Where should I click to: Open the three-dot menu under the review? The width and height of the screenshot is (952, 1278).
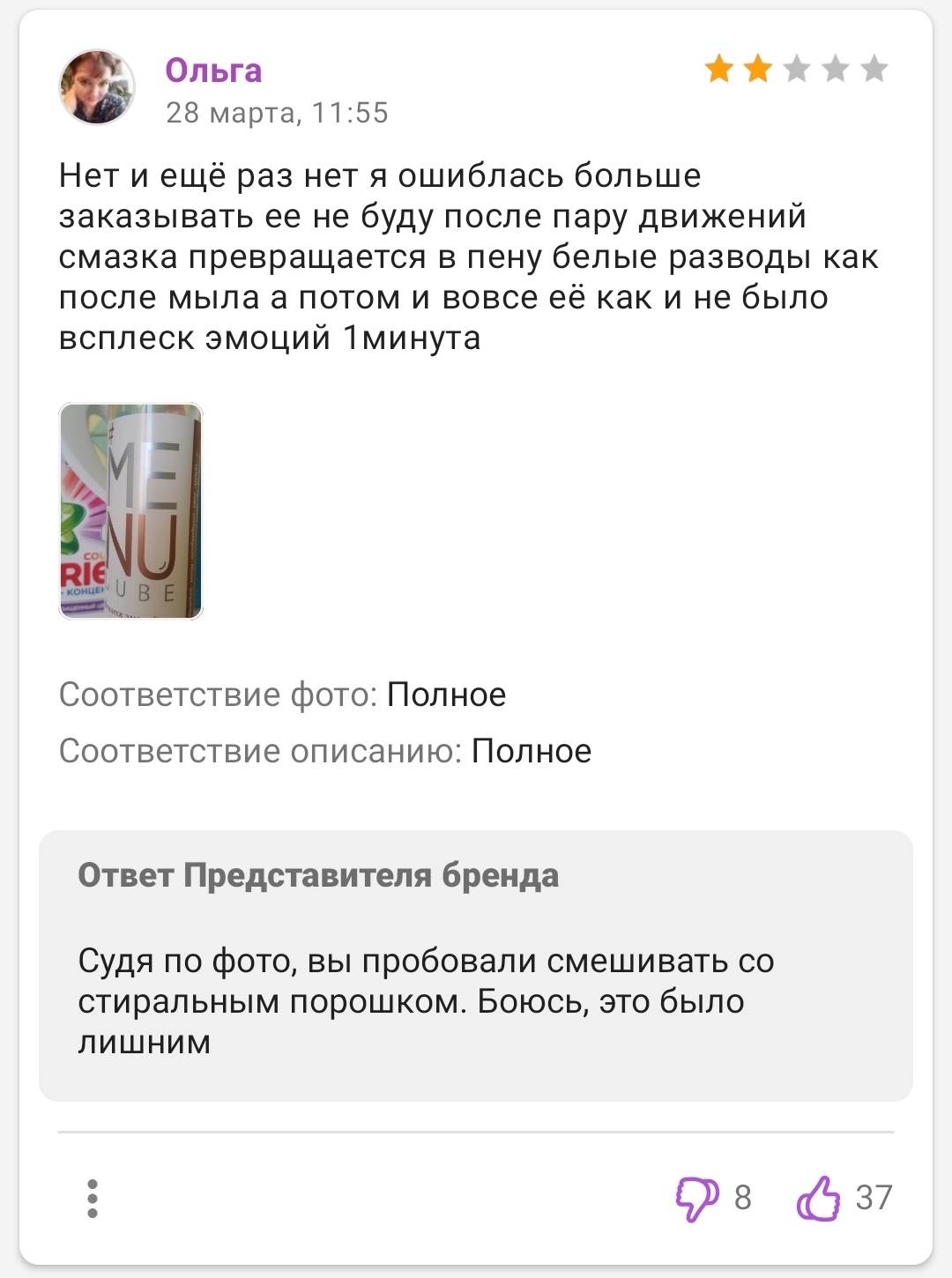tap(93, 1199)
